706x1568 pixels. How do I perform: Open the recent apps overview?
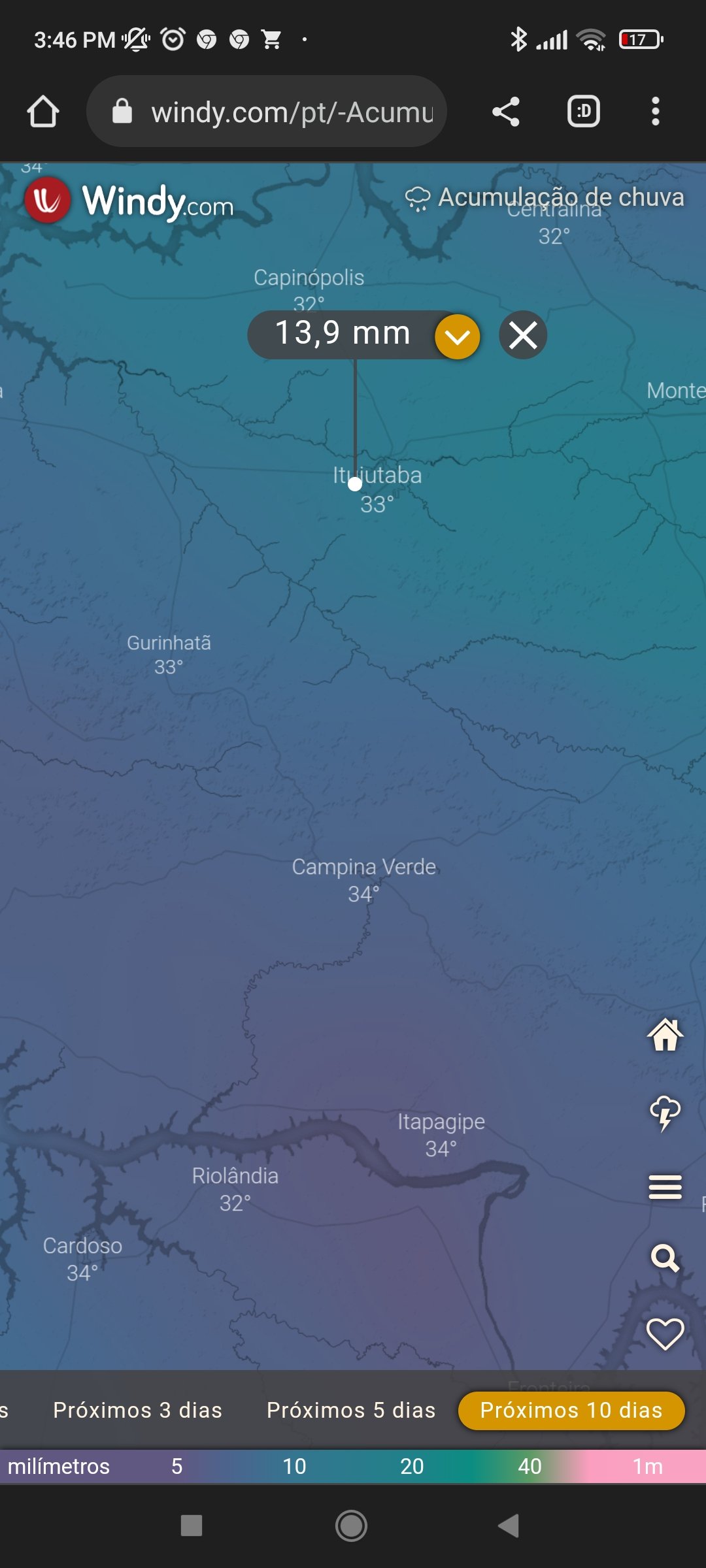pyautogui.click(x=191, y=1526)
